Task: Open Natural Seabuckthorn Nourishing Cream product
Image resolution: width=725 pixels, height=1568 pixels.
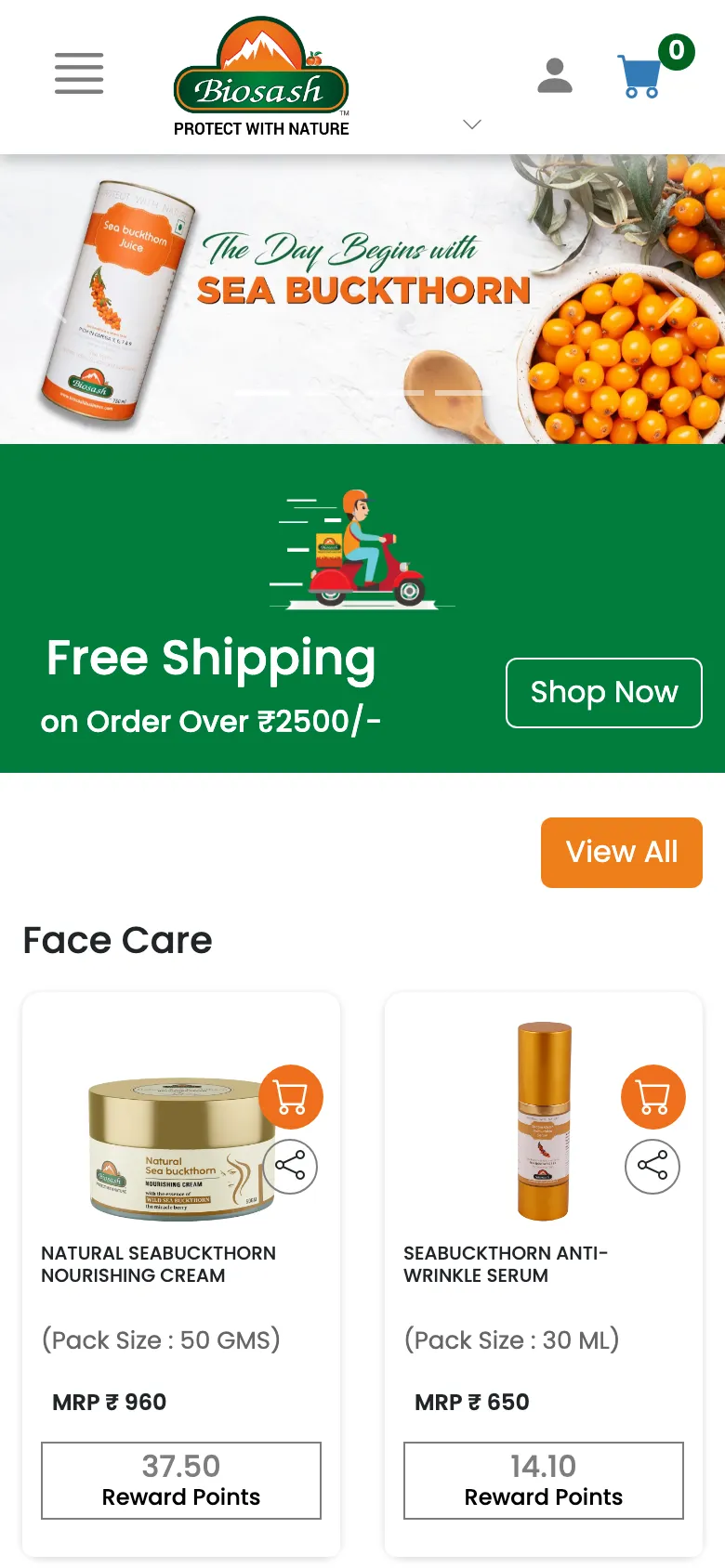Action: click(158, 1264)
